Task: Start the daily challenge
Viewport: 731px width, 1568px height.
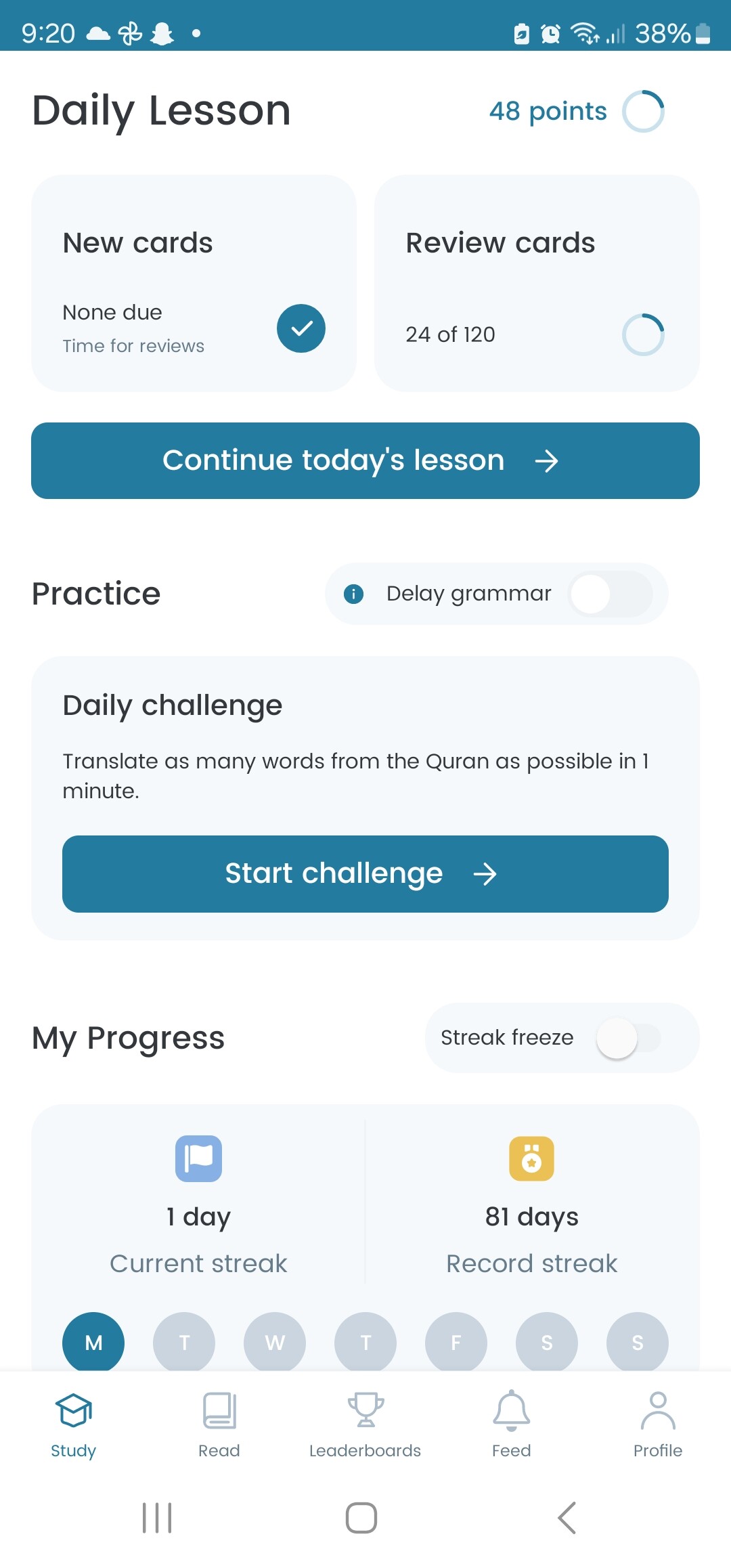Action: (x=365, y=873)
